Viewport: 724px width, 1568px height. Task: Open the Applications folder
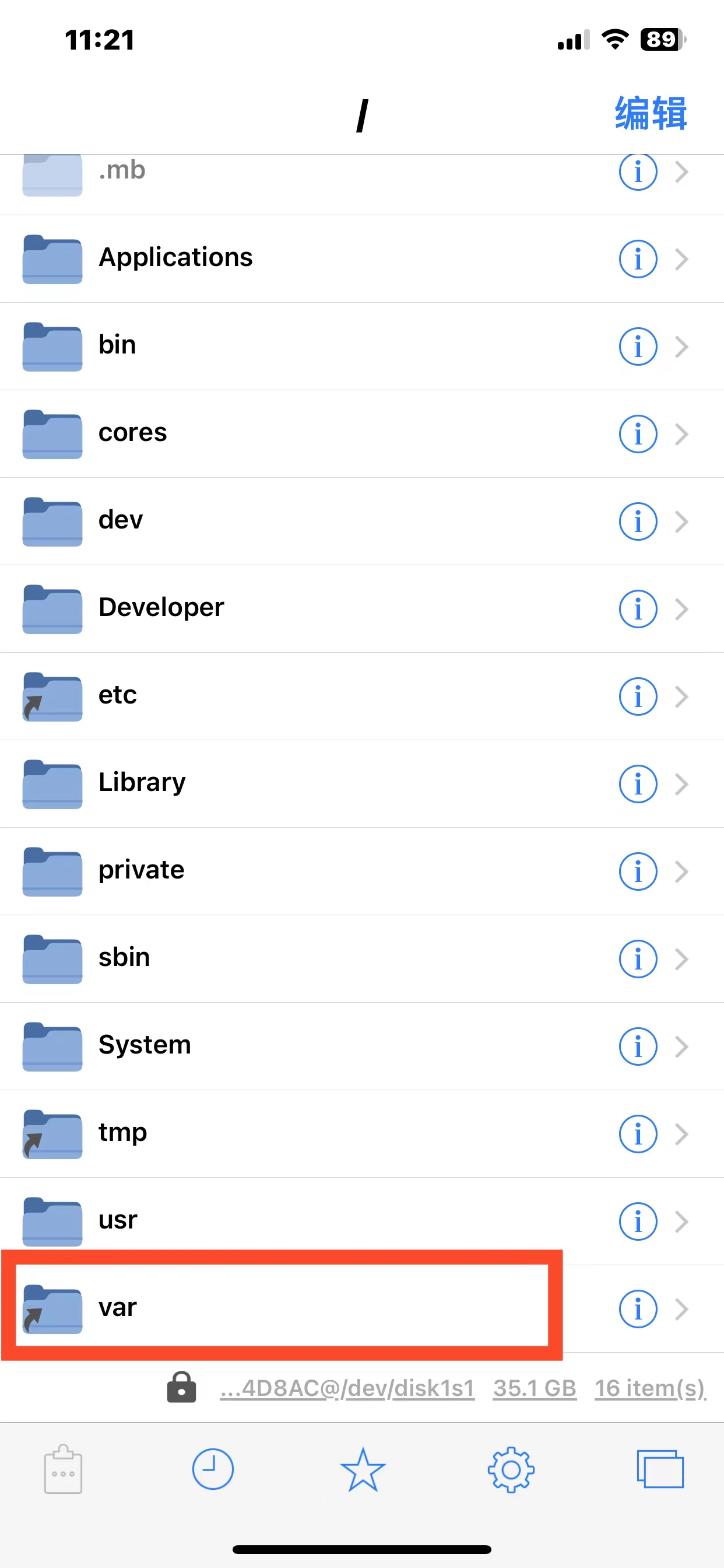pyautogui.click(x=175, y=258)
